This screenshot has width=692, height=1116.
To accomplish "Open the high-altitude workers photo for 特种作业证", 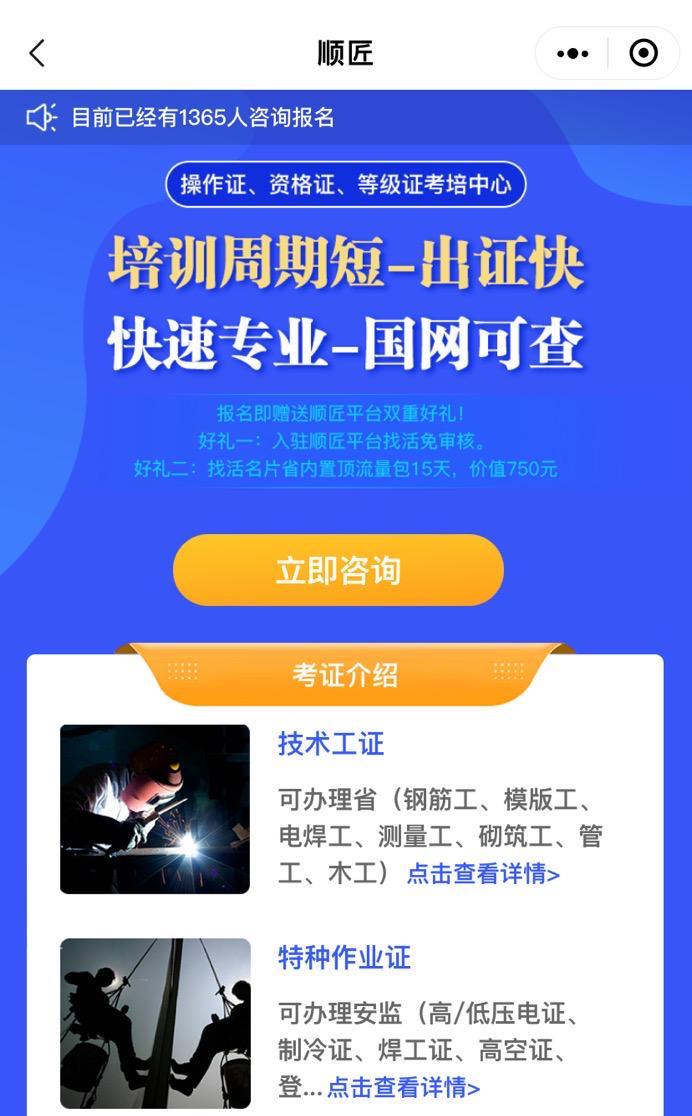I will (155, 1023).
